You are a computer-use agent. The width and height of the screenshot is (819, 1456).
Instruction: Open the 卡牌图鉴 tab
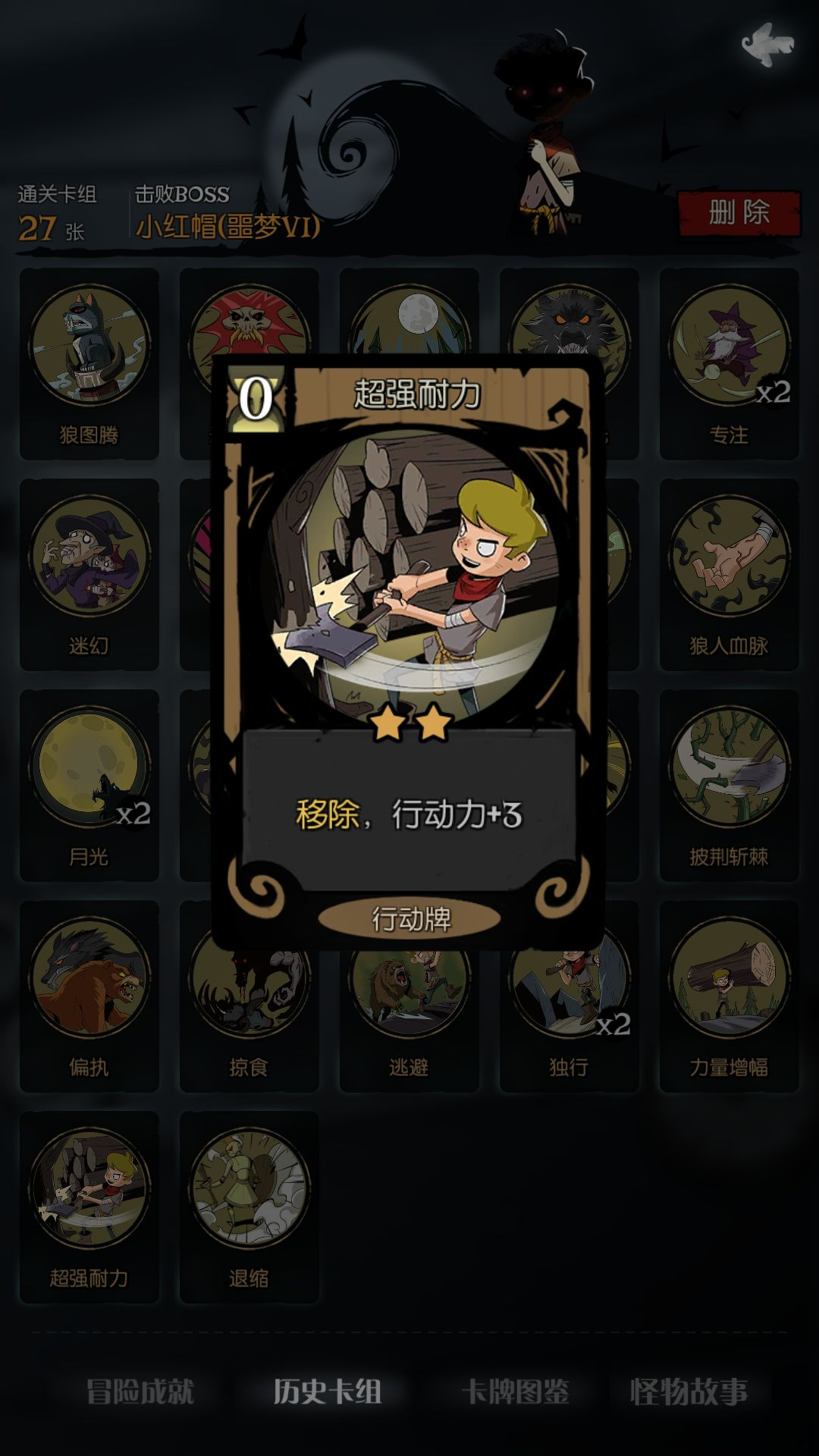[x=515, y=1392]
